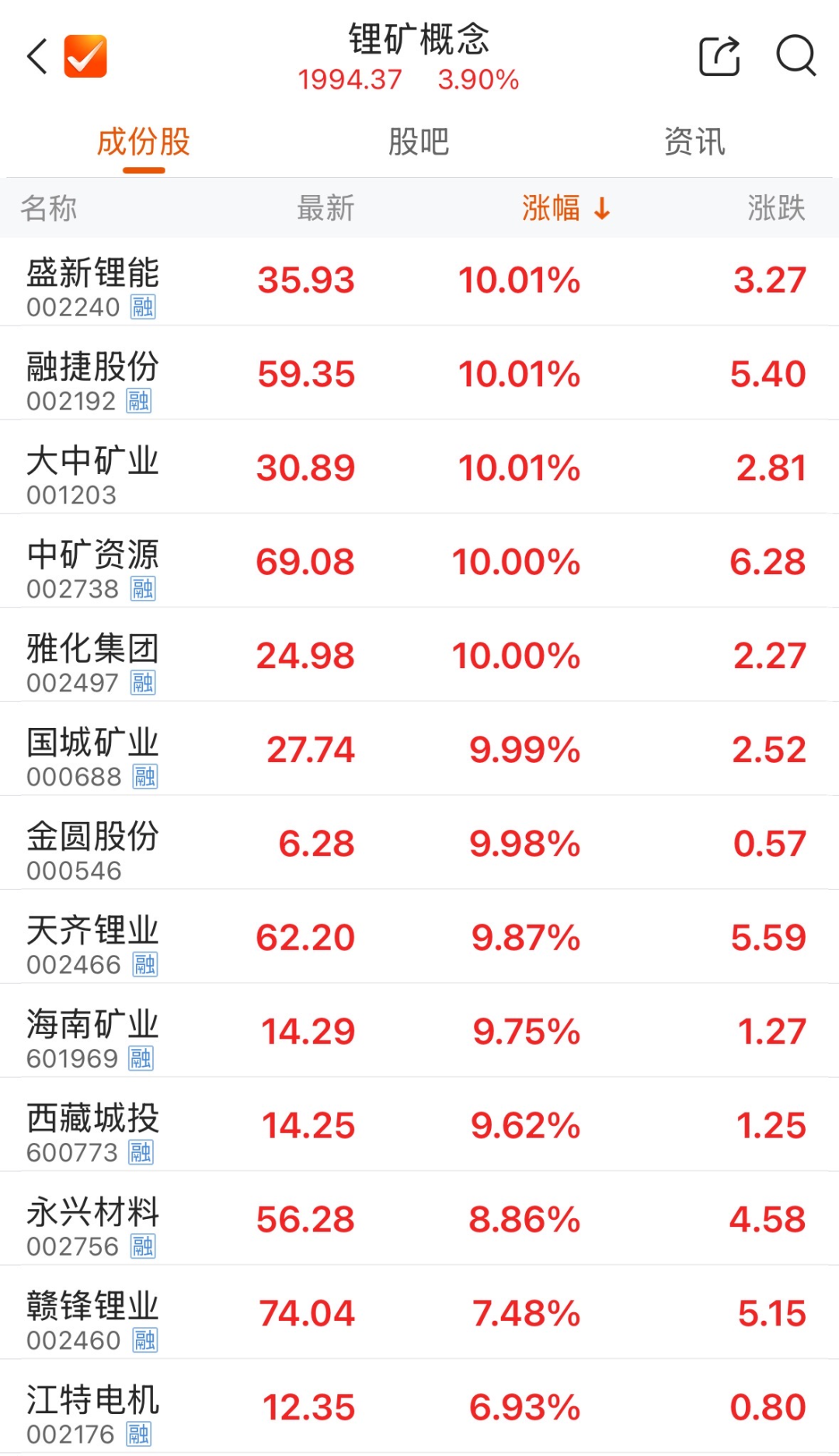View 雅化集团 stock details
The width and height of the screenshot is (839, 1456).
tap(419, 656)
